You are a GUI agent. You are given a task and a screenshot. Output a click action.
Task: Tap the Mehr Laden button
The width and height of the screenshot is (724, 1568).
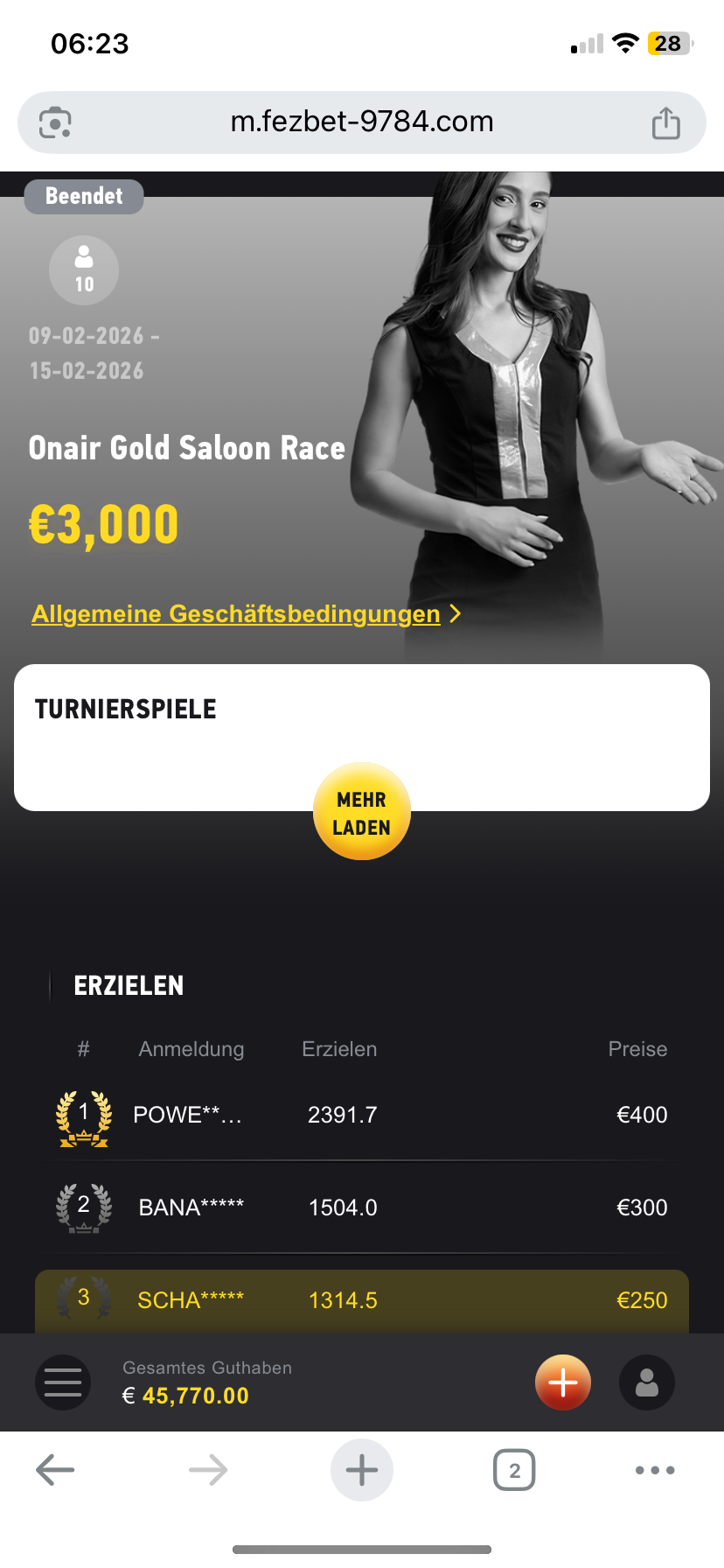point(362,812)
